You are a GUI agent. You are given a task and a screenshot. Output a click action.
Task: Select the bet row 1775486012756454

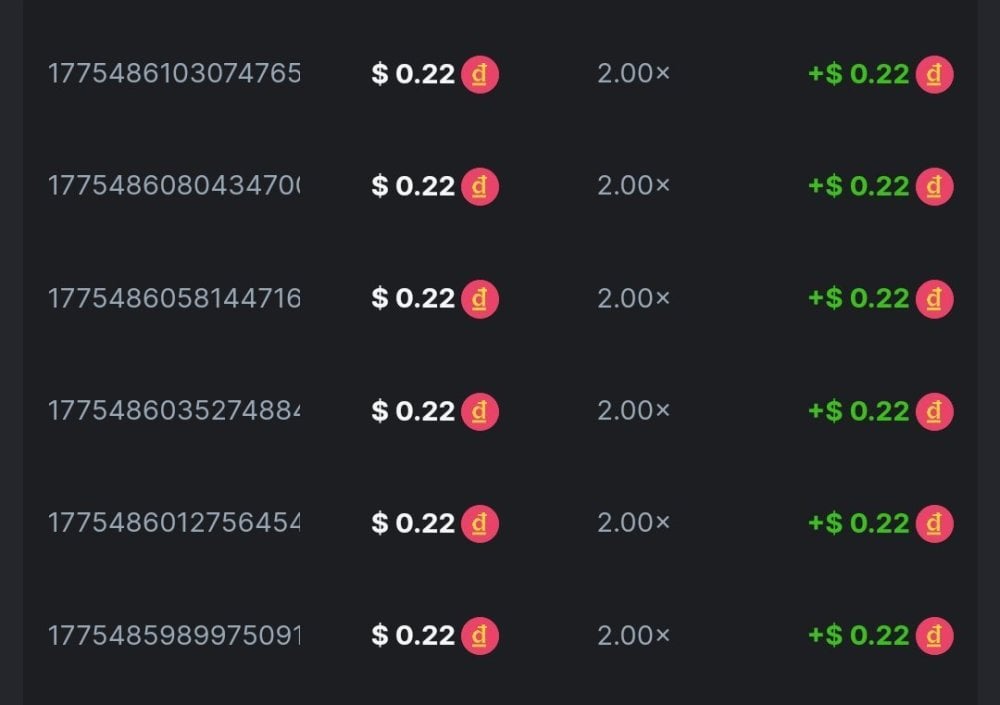174,523
